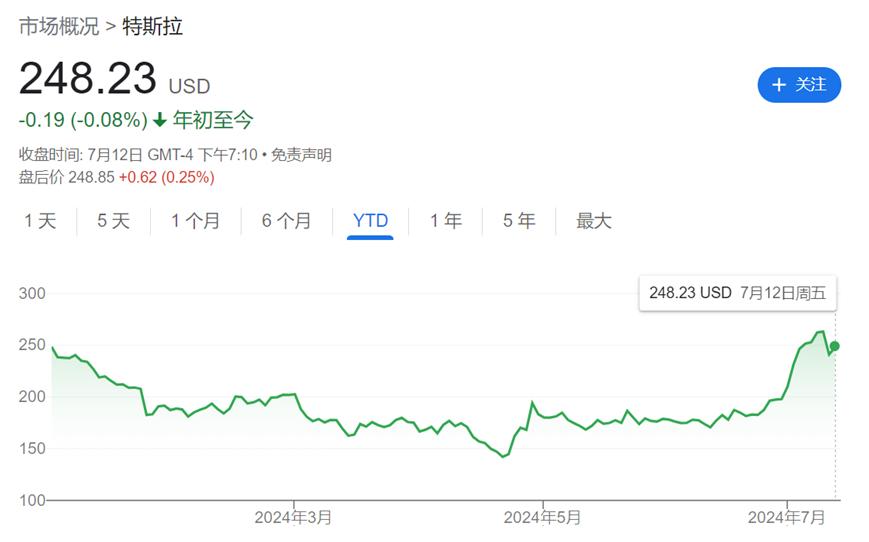Select the 5 天 time range
Screen dimensions: 869x542
[x=113, y=221]
